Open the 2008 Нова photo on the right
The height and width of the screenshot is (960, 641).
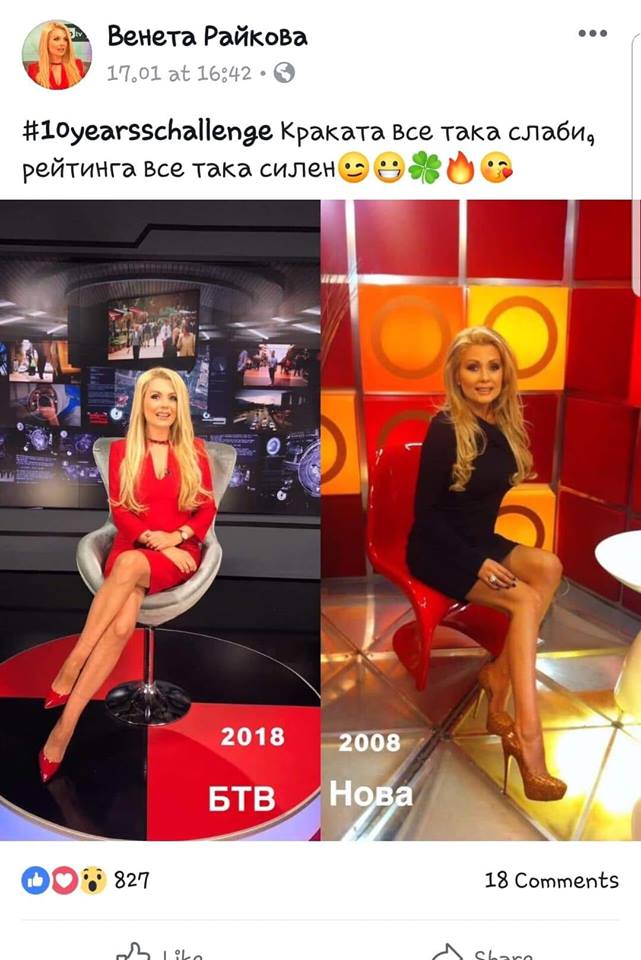(481, 520)
